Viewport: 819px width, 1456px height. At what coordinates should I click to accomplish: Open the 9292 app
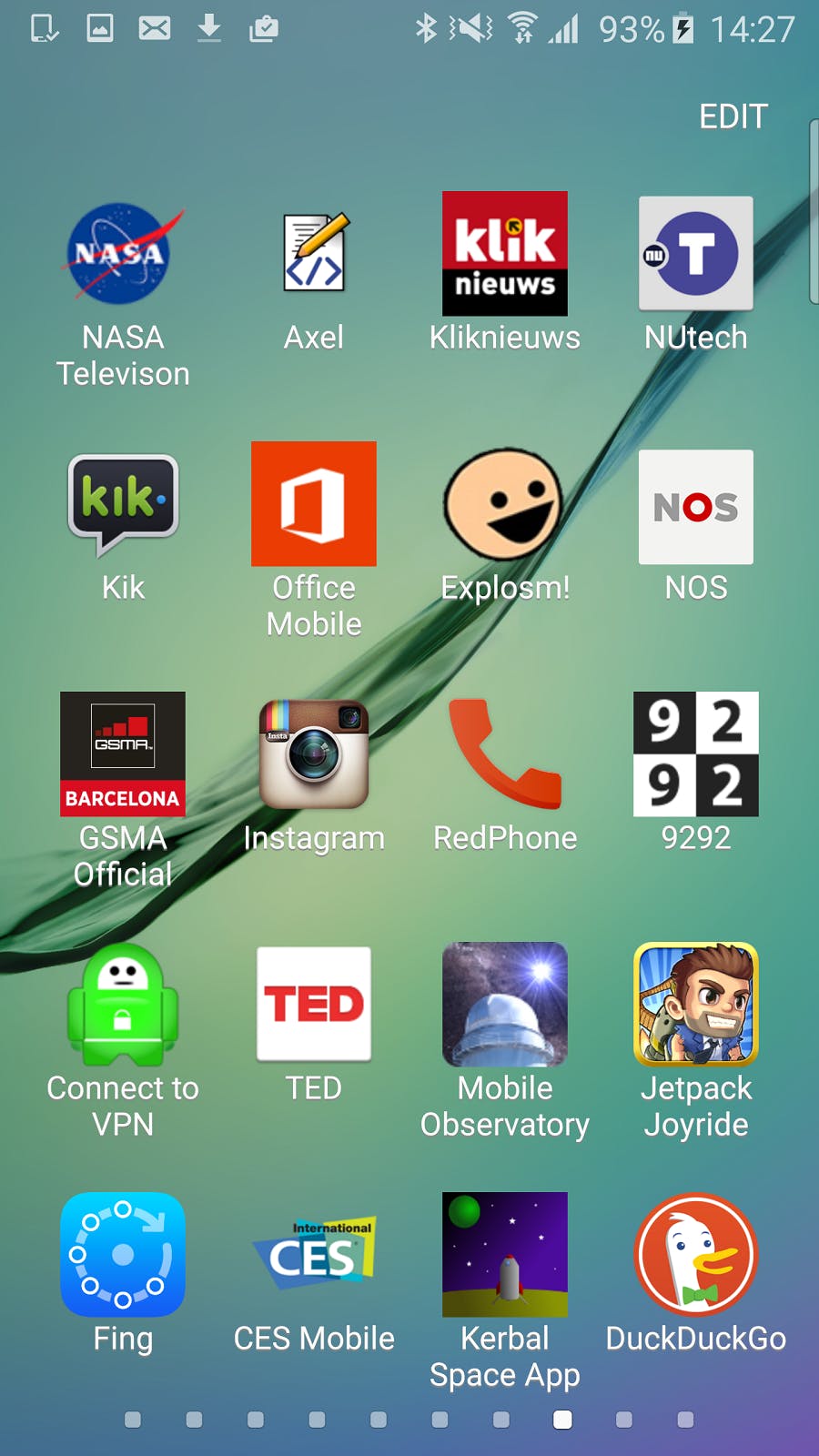[x=696, y=754]
